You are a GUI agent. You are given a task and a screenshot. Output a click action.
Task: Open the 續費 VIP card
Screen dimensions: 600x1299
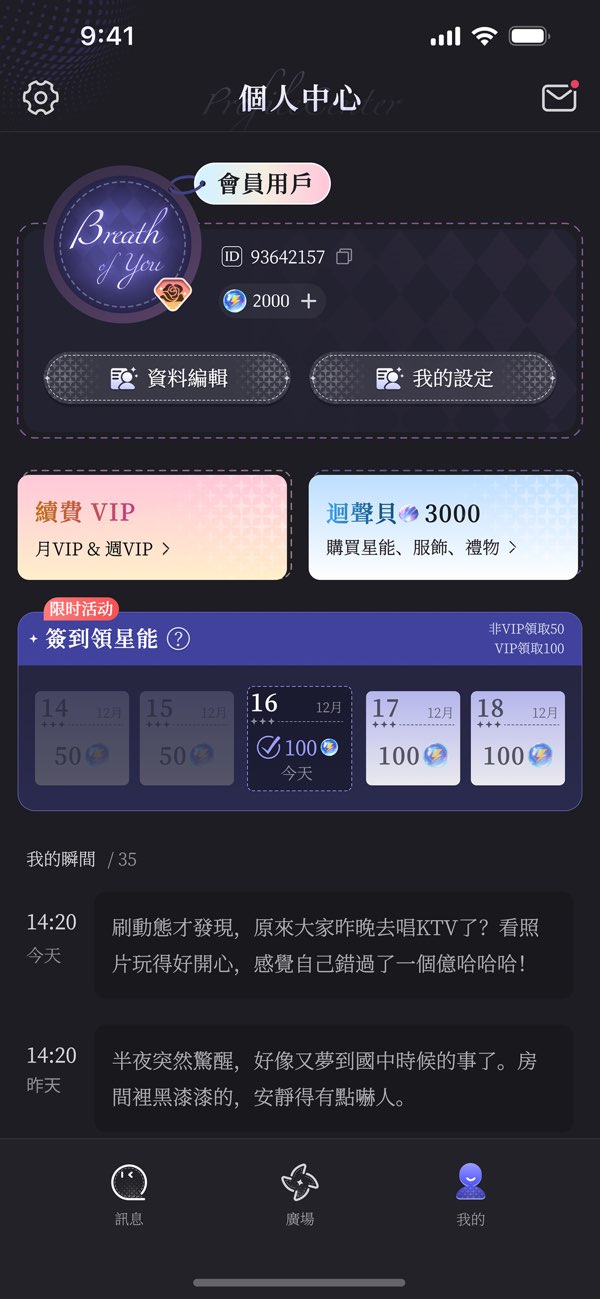pyautogui.click(x=153, y=527)
